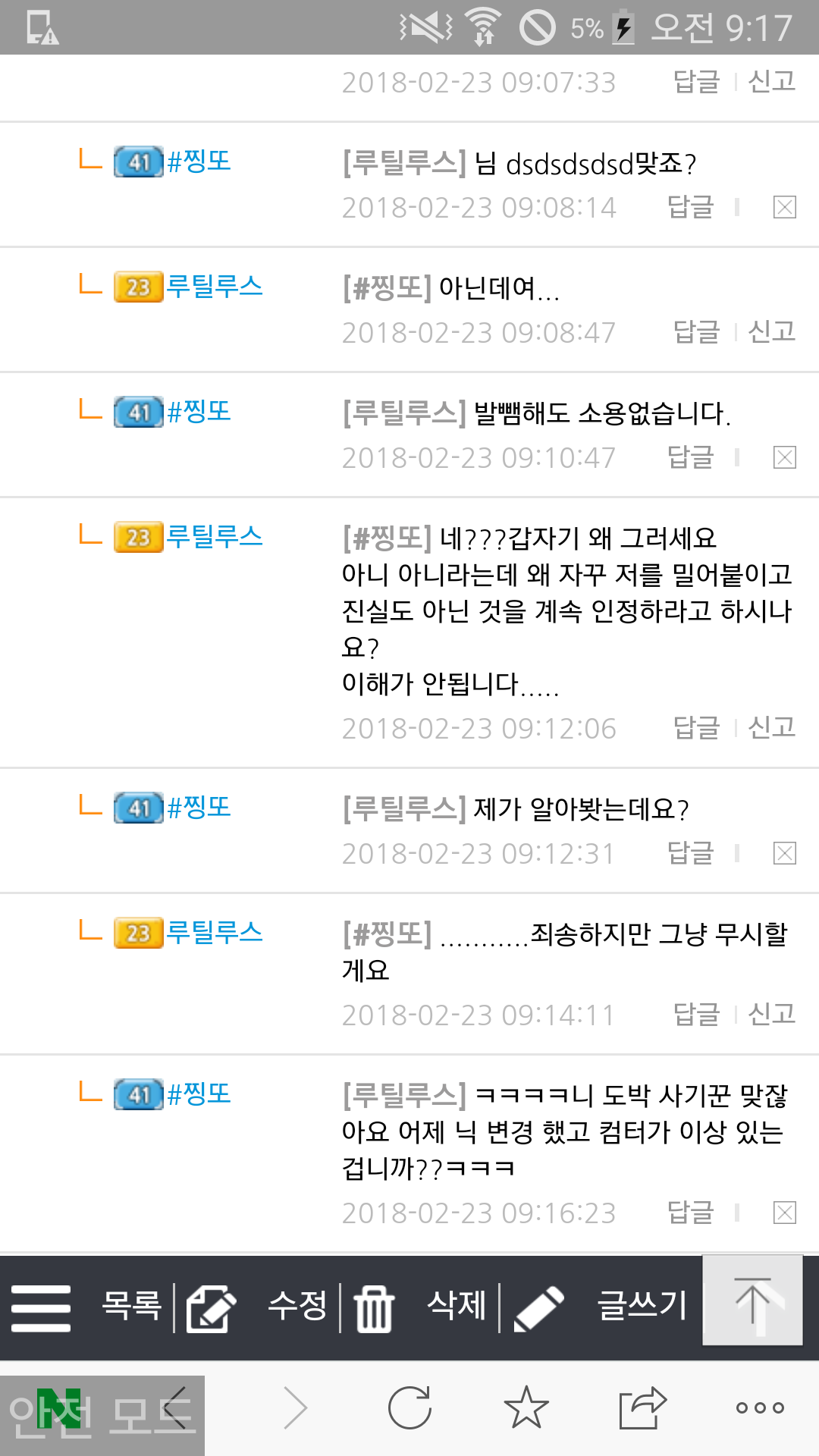Image resolution: width=819 pixels, height=1456 pixels.
Task: Jump to top with the up arrow
Action: click(752, 1301)
